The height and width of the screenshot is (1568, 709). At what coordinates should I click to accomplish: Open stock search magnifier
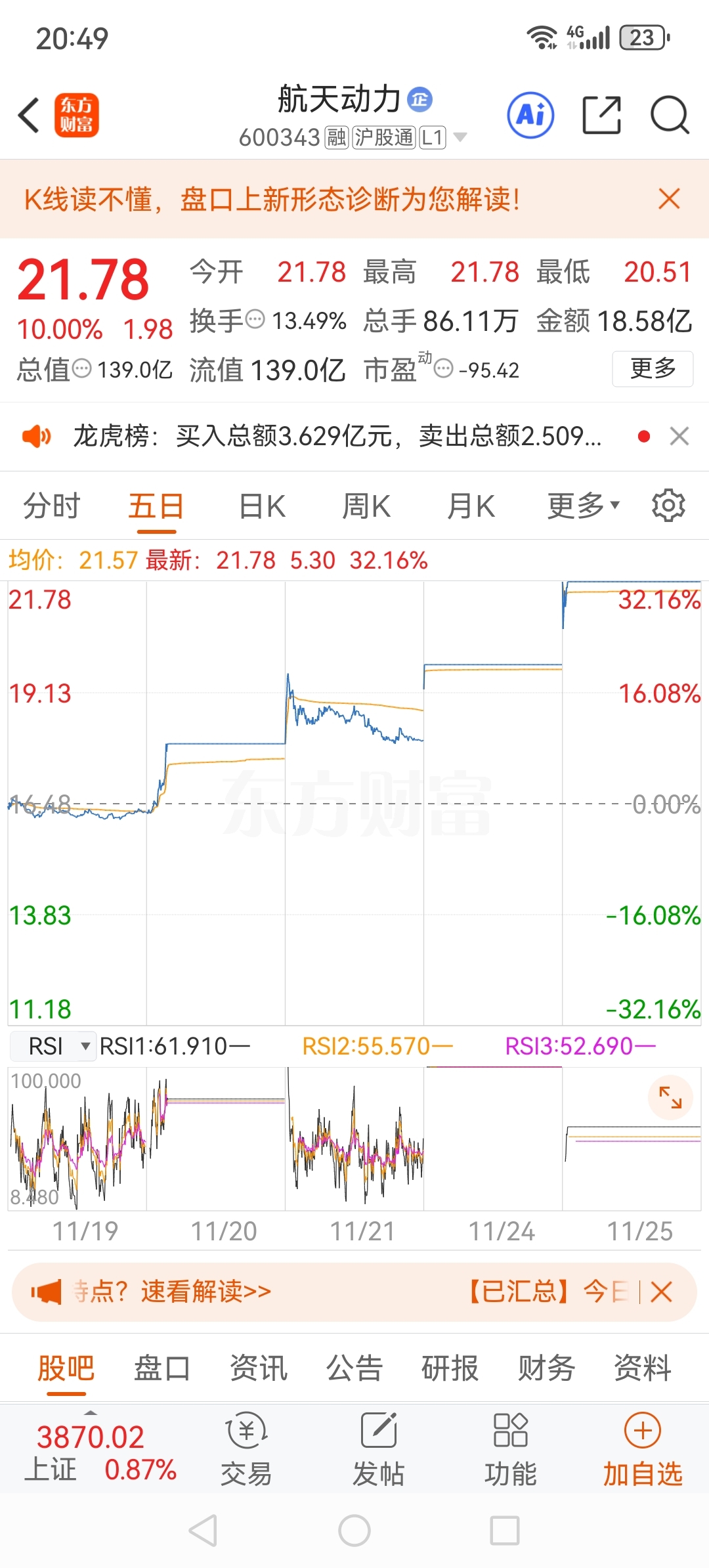[669, 116]
